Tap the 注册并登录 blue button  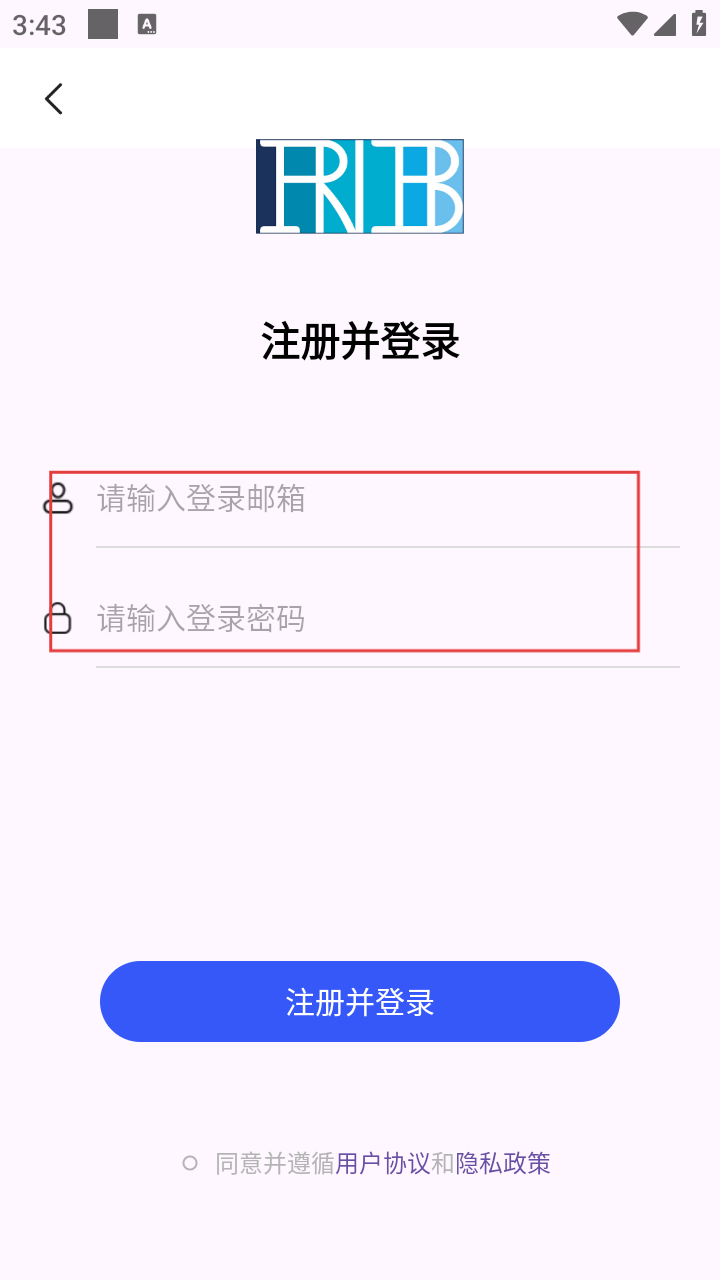[360, 1002]
